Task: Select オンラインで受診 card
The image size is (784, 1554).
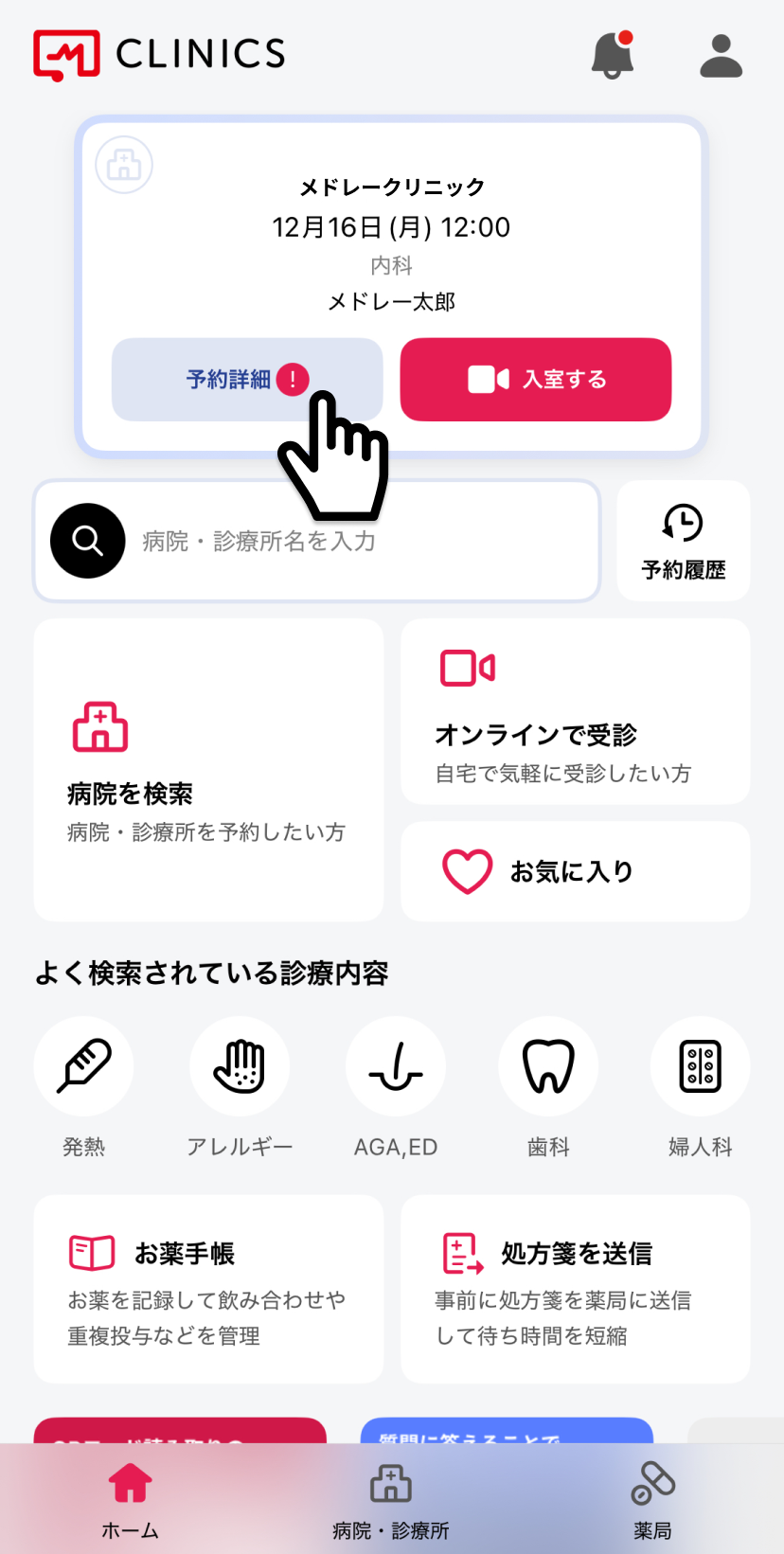Action: click(x=576, y=711)
